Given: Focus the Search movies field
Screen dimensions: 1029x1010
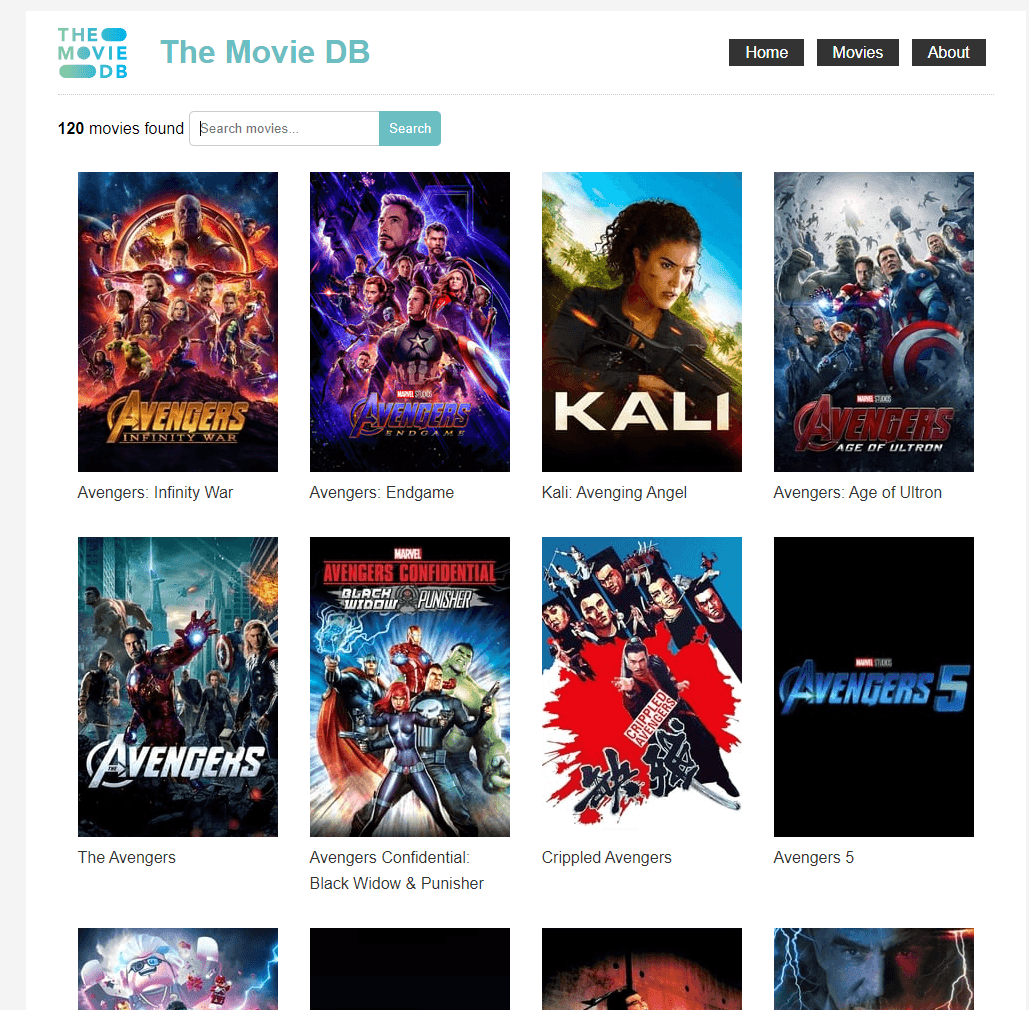Looking at the screenshot, I should [285, 128].
